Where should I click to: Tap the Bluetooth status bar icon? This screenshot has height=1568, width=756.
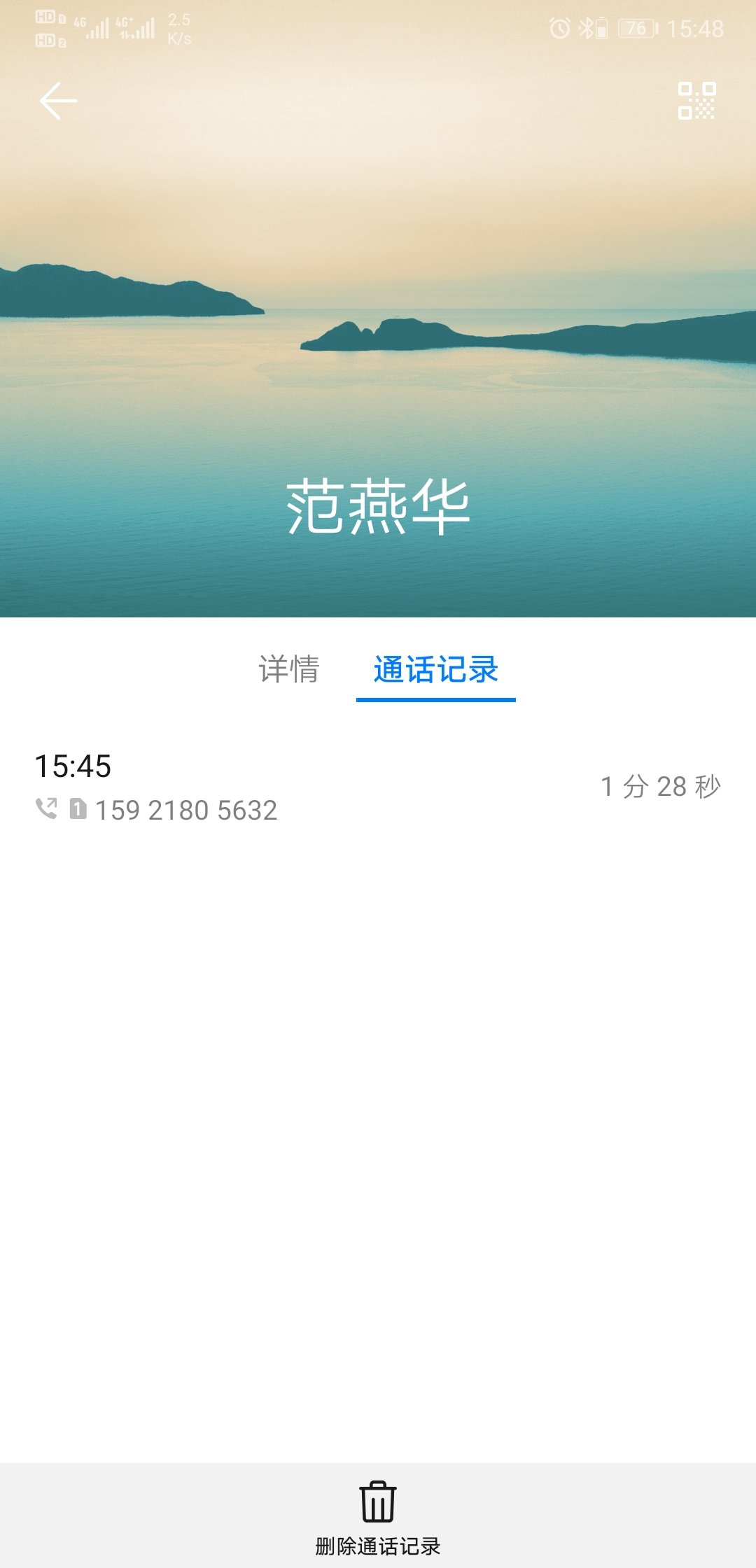(x=585, y=28)
